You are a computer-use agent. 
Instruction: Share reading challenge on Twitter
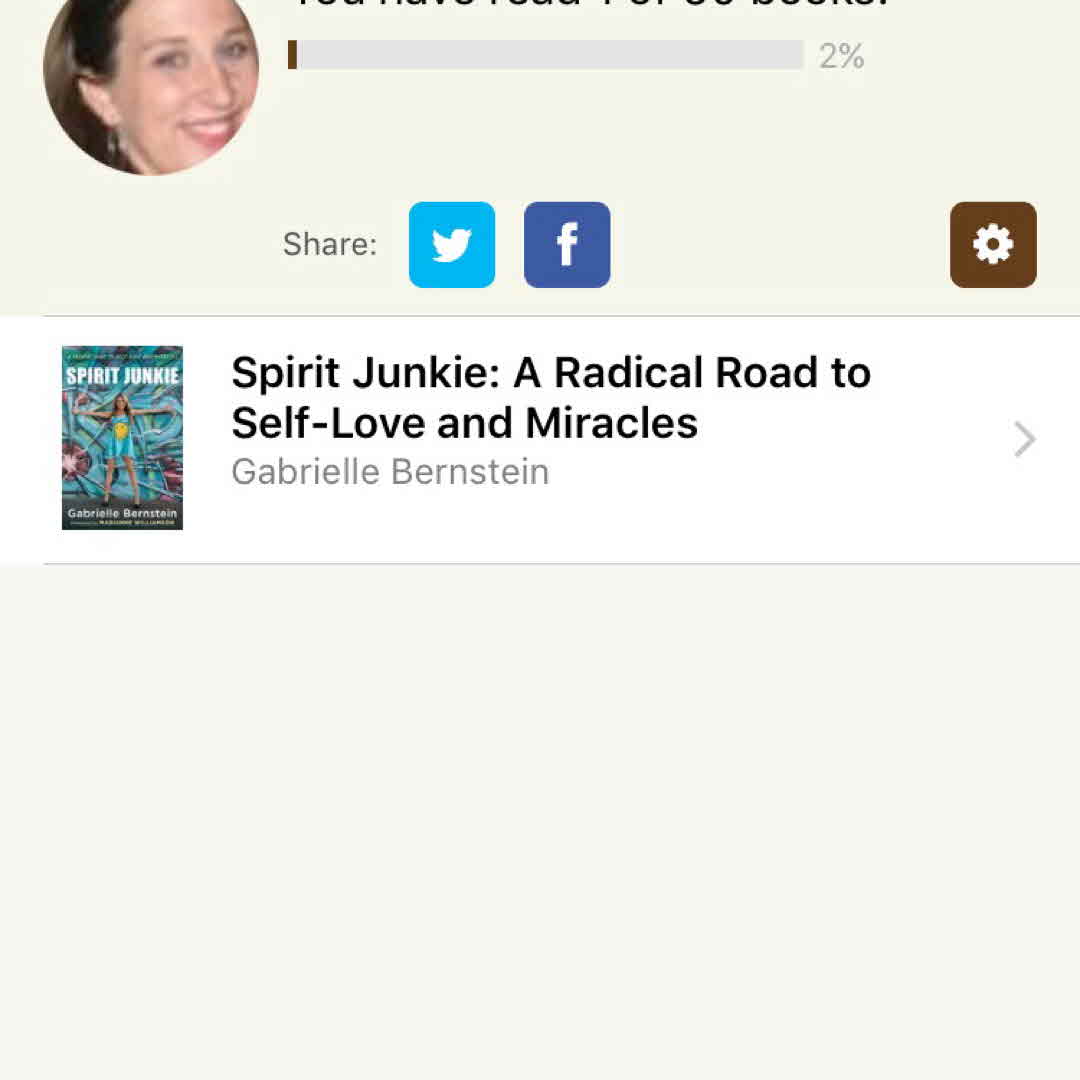point(452,245)
